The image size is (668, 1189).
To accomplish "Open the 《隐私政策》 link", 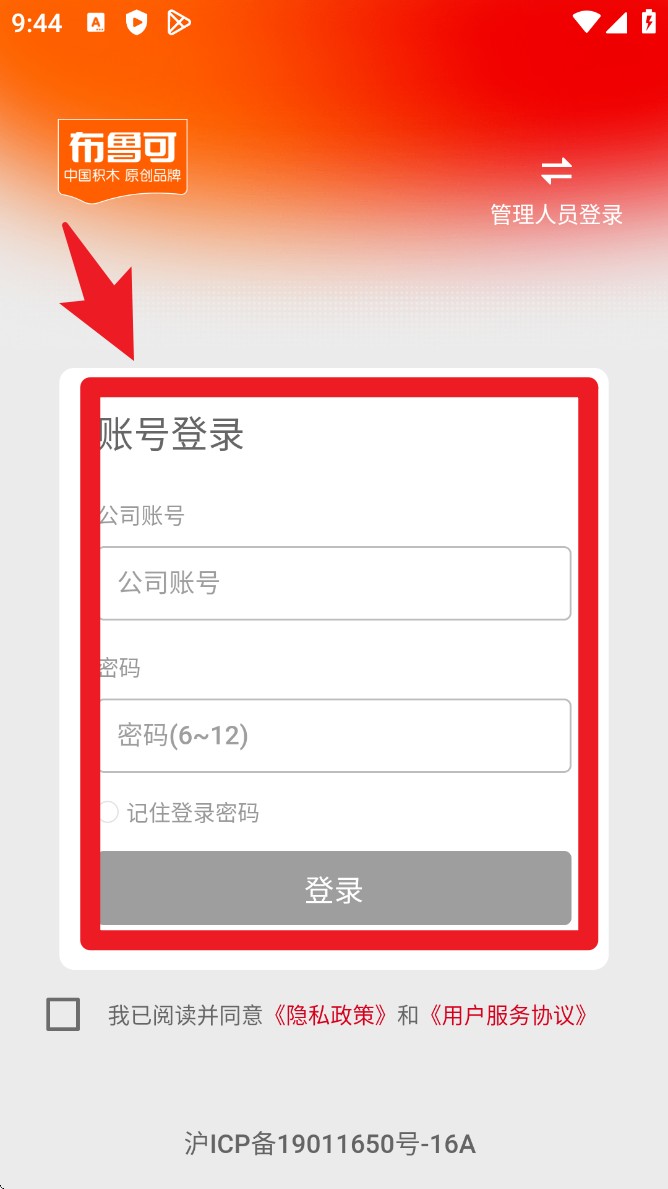I will point(329,1015).
